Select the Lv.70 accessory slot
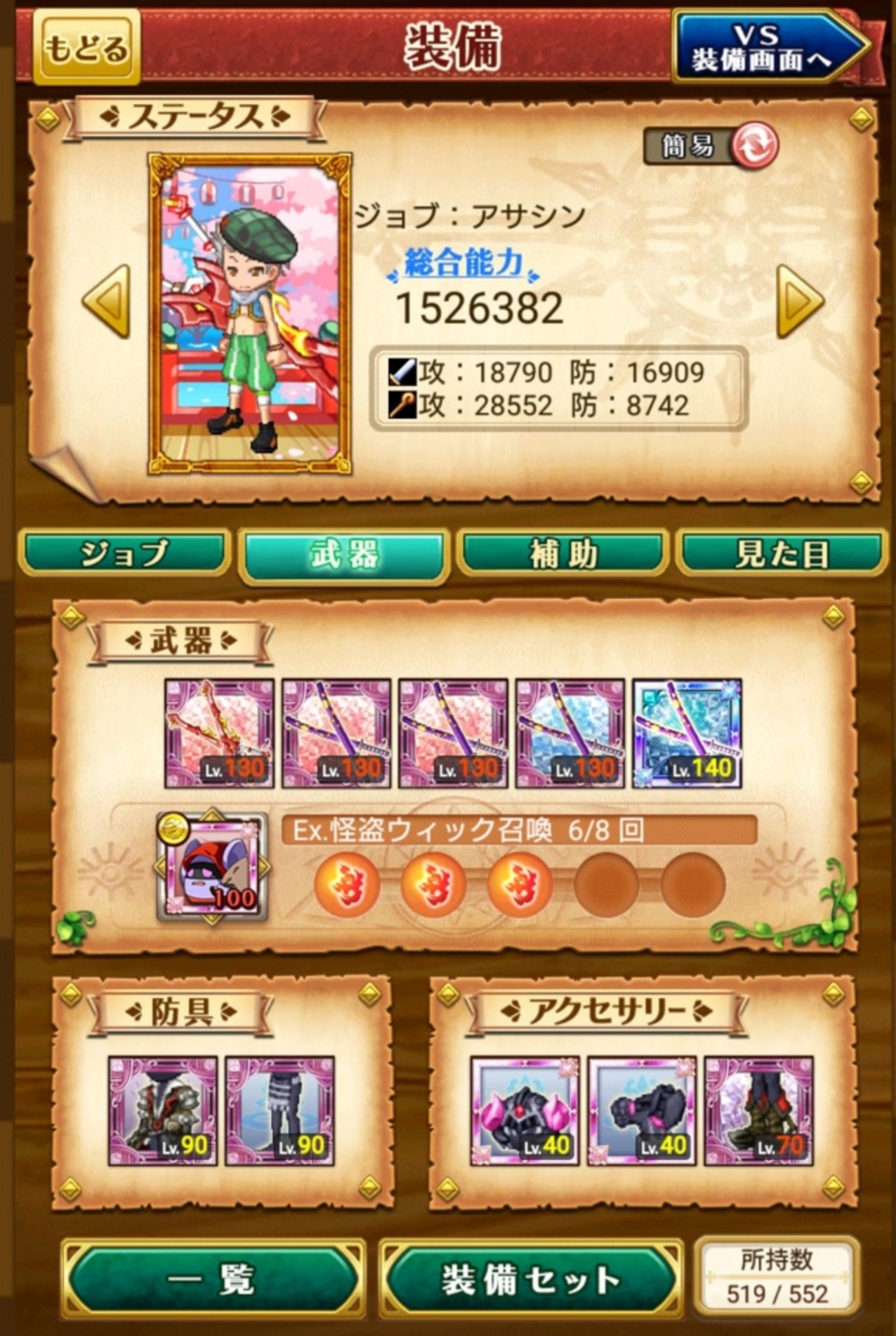 (x=759, y=1111)
